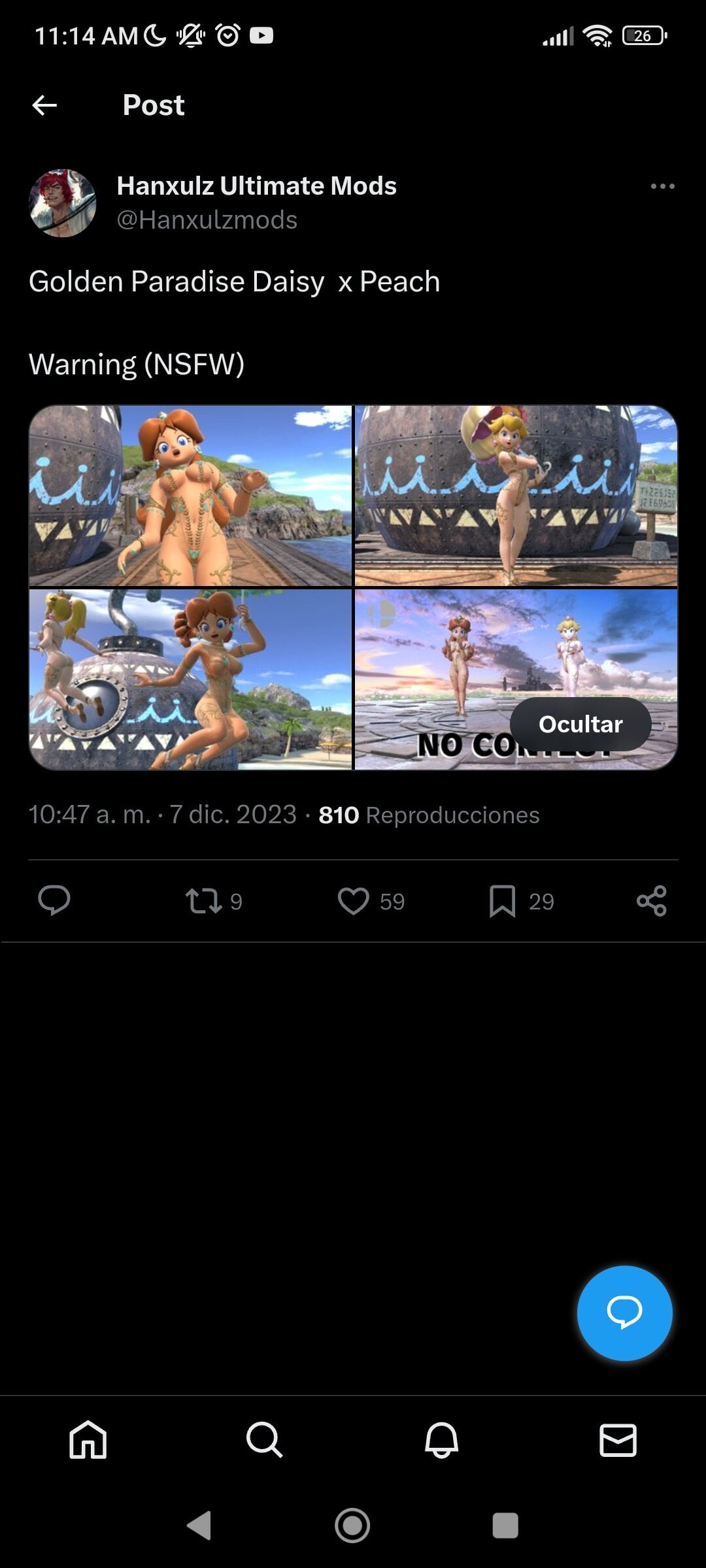Viewport: 706px width, 1568px height.
Task: Tap the system home circle button
Action: pos(352,1526)
